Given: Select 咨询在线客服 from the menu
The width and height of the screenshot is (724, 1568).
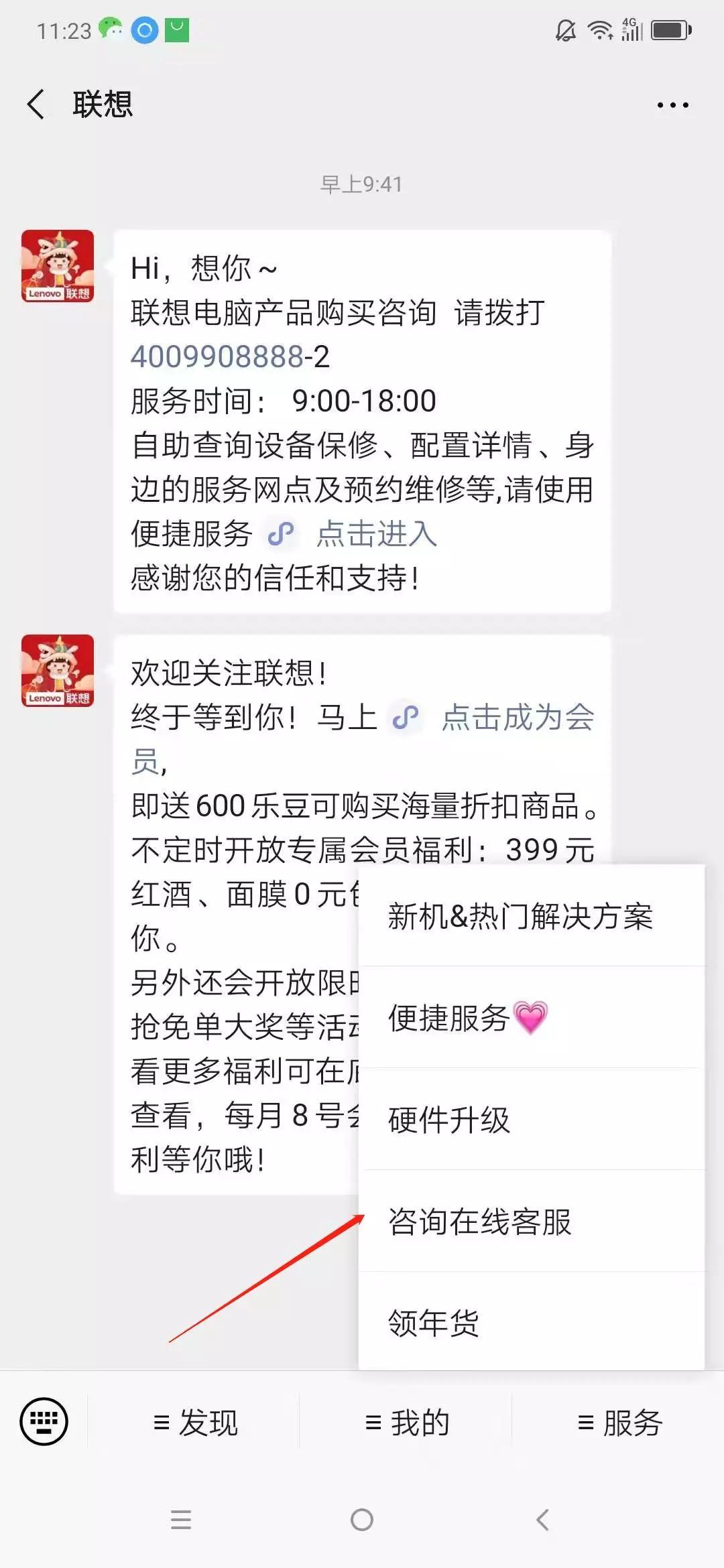Looking at the screenshot, I should pyautogui.click(x=479, y=1222).
